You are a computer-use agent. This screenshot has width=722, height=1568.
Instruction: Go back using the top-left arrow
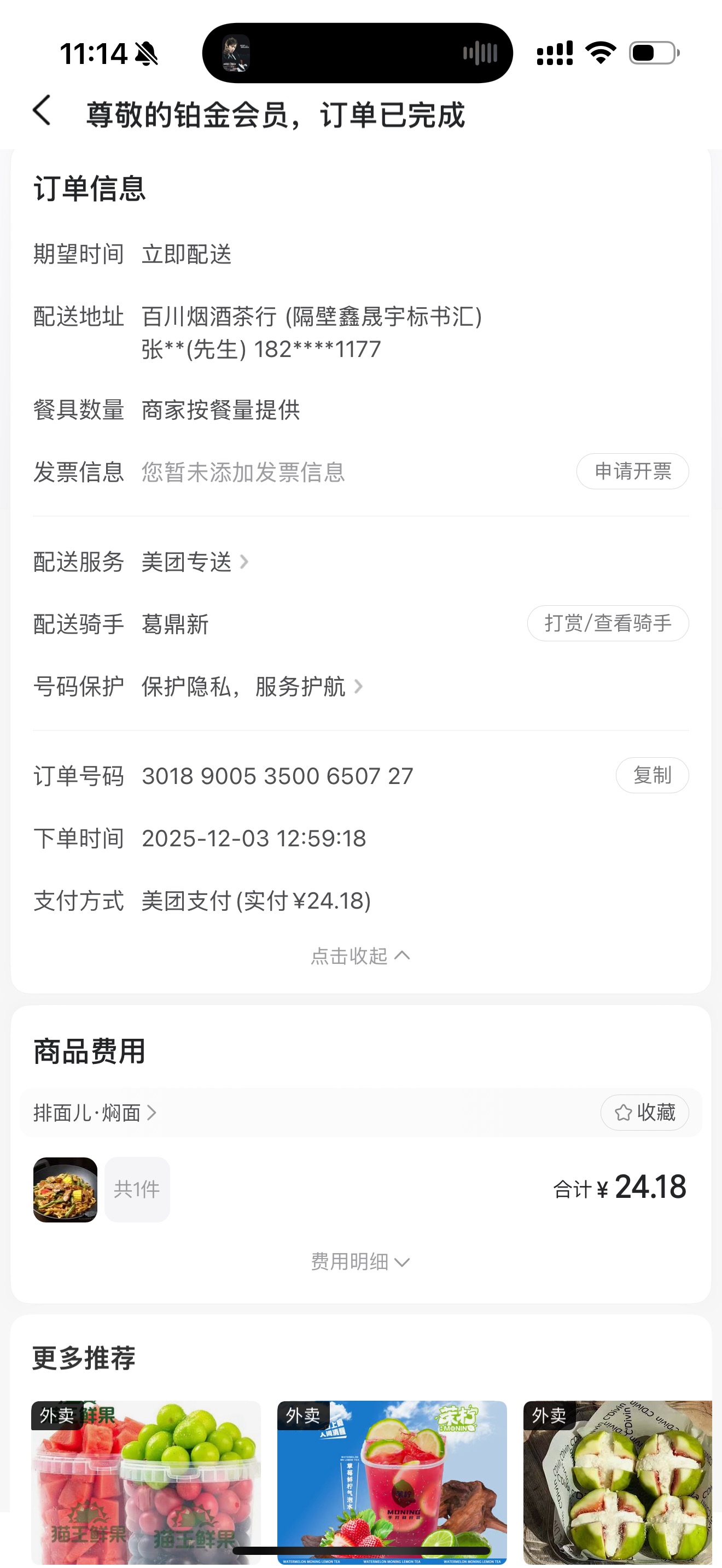click(42, 111)
